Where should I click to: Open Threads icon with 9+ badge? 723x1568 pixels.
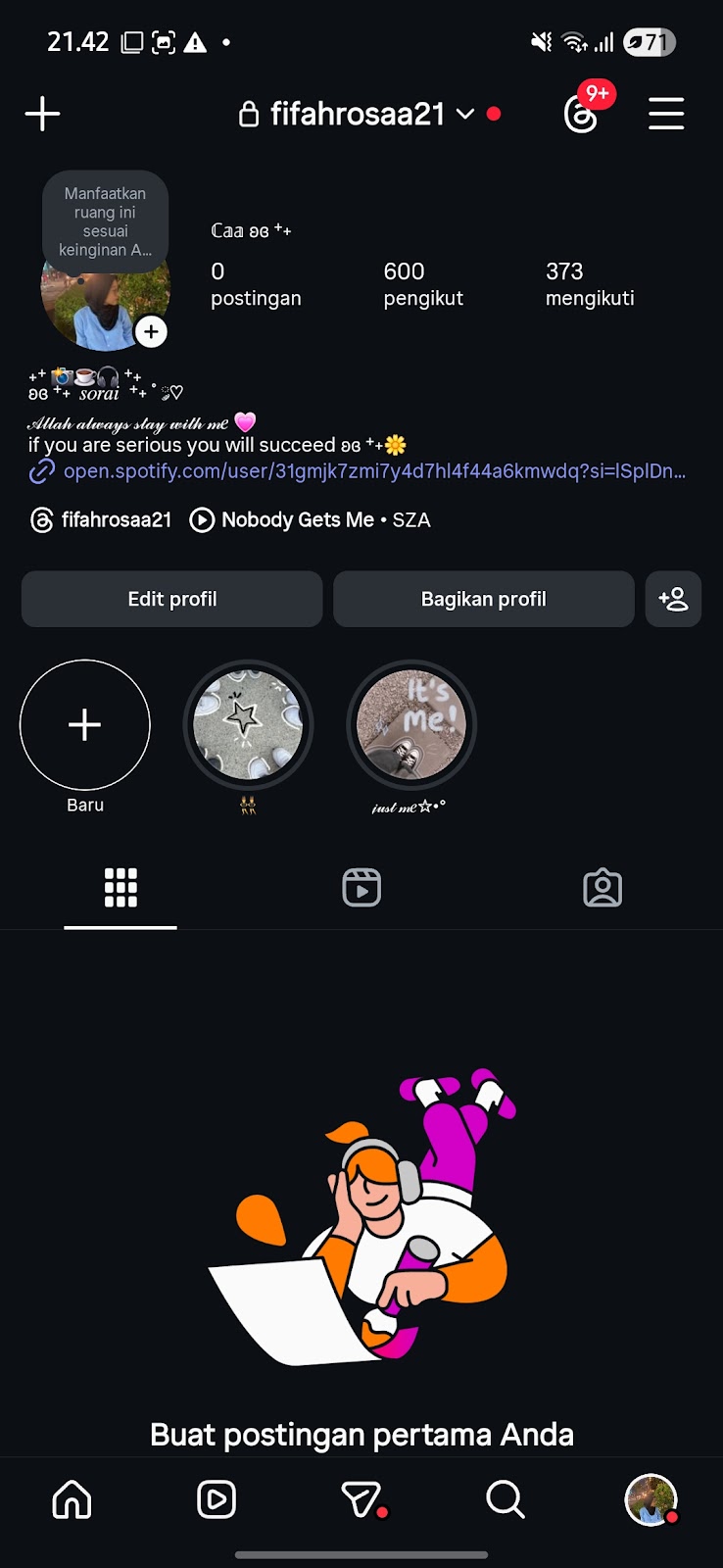pos(581,114)
